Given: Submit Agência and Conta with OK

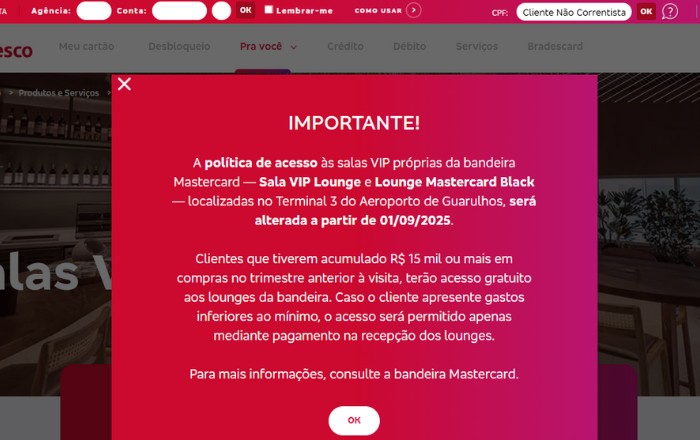Looking at the screenshot, I should pos(246,10).
